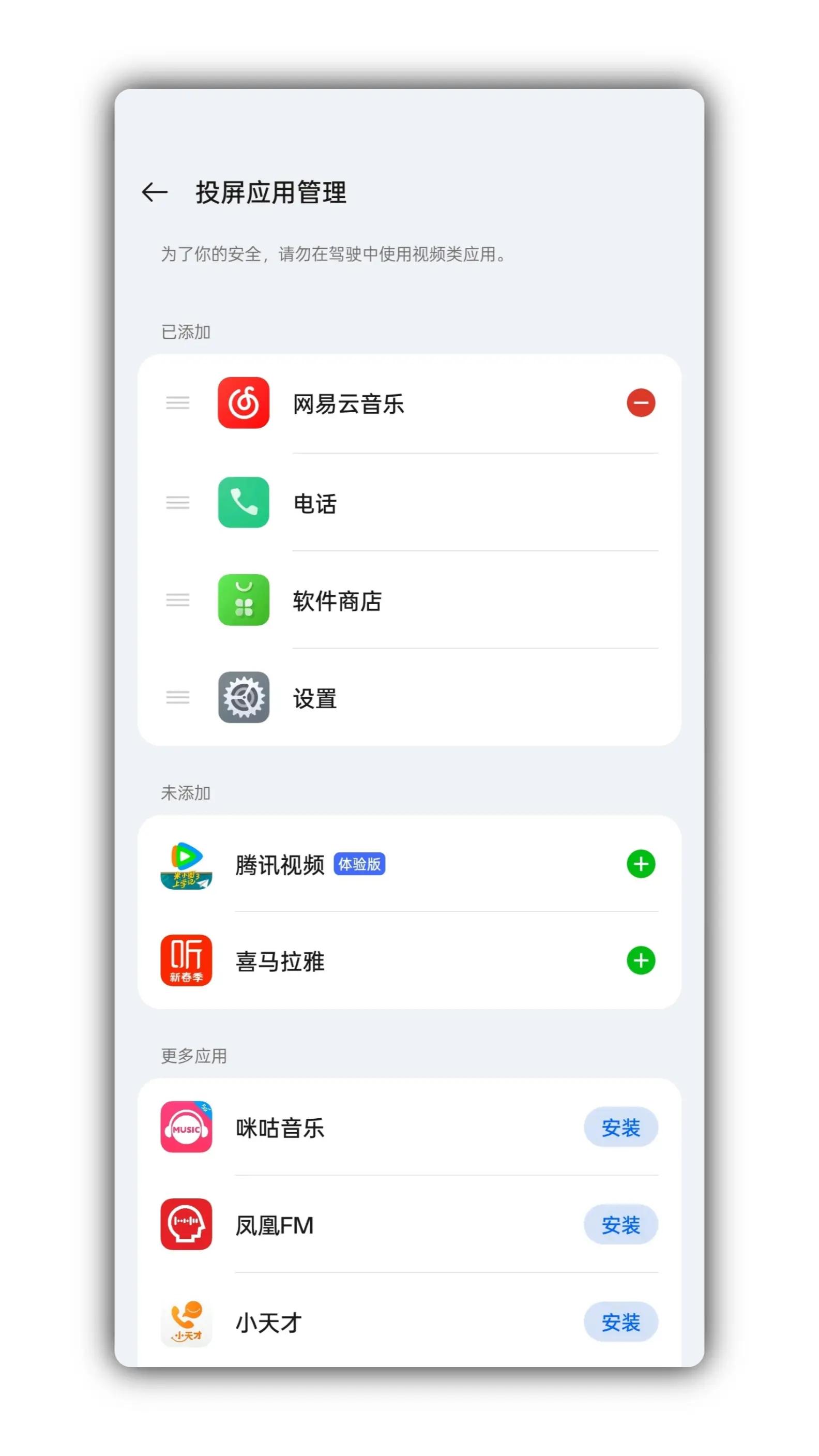Go back from 投屏应用管理
Image resolution: width=819 pixels, height=1456 pixels.
tap(154, 192)
